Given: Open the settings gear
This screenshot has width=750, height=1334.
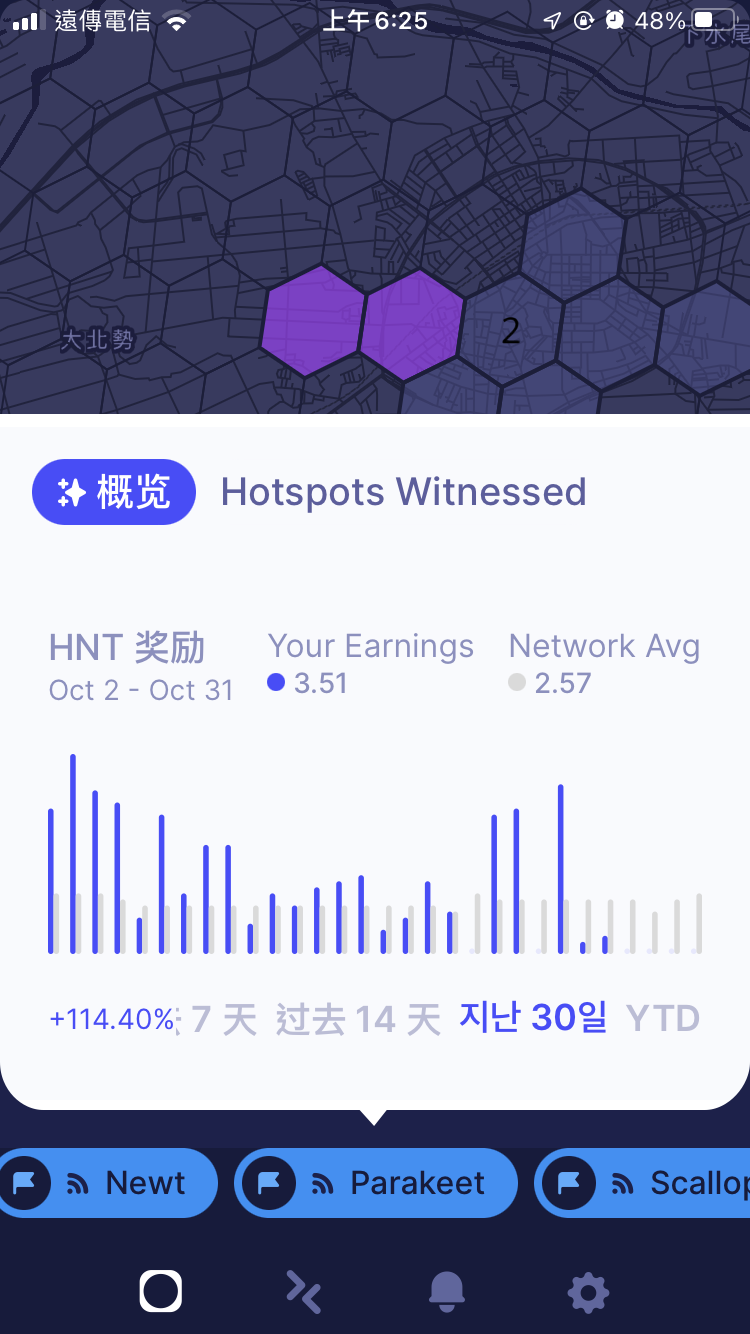Looking at the screenshot, I should click(588, 1292).
